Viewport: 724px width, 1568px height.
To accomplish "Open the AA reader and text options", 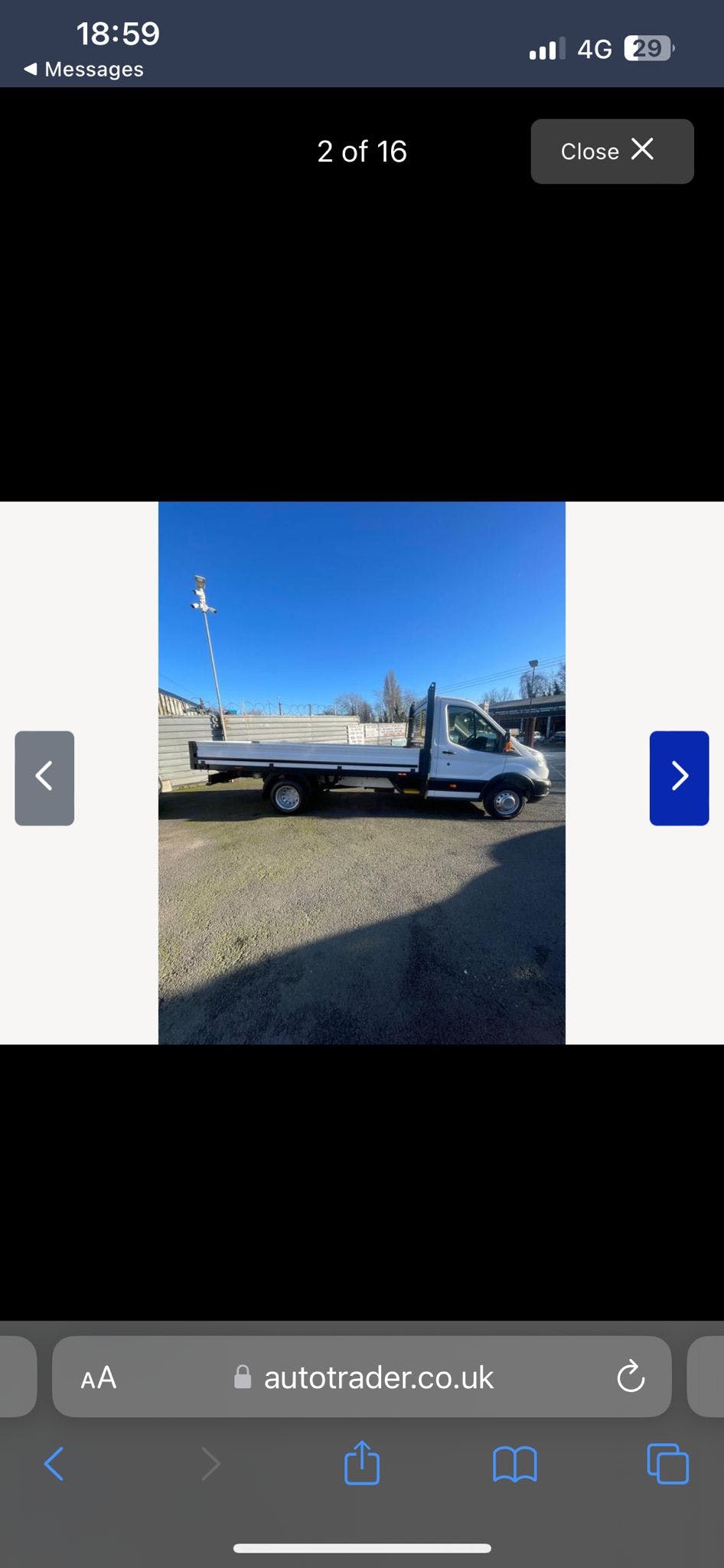I will (99, 1378).
